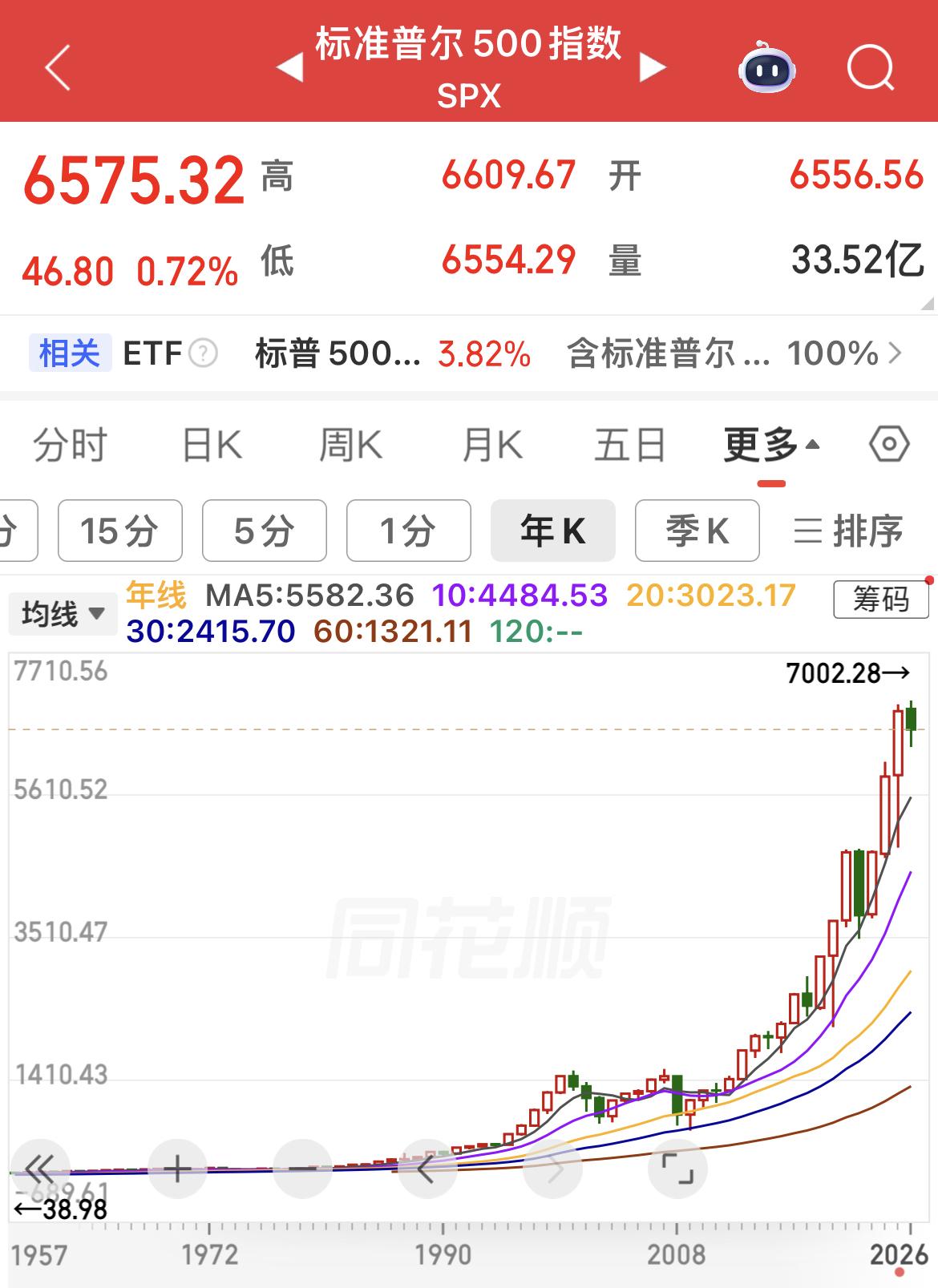Open the stock search magnifier
Image resolution: width=938 pixels, height=1288 pixels.
[871, 71]
